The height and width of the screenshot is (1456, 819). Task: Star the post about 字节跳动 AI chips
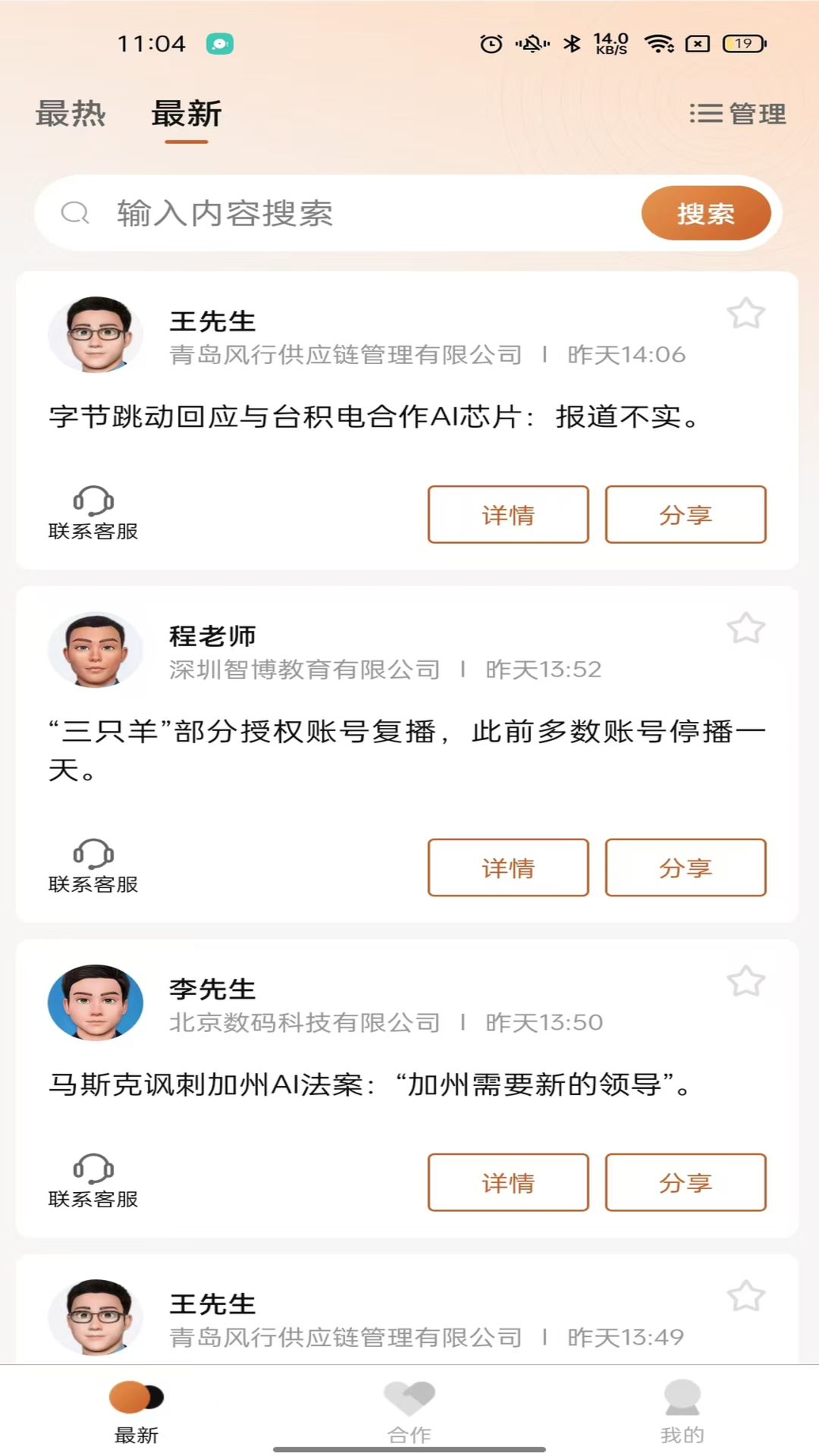pyautogui.click(x=747, y=312)
